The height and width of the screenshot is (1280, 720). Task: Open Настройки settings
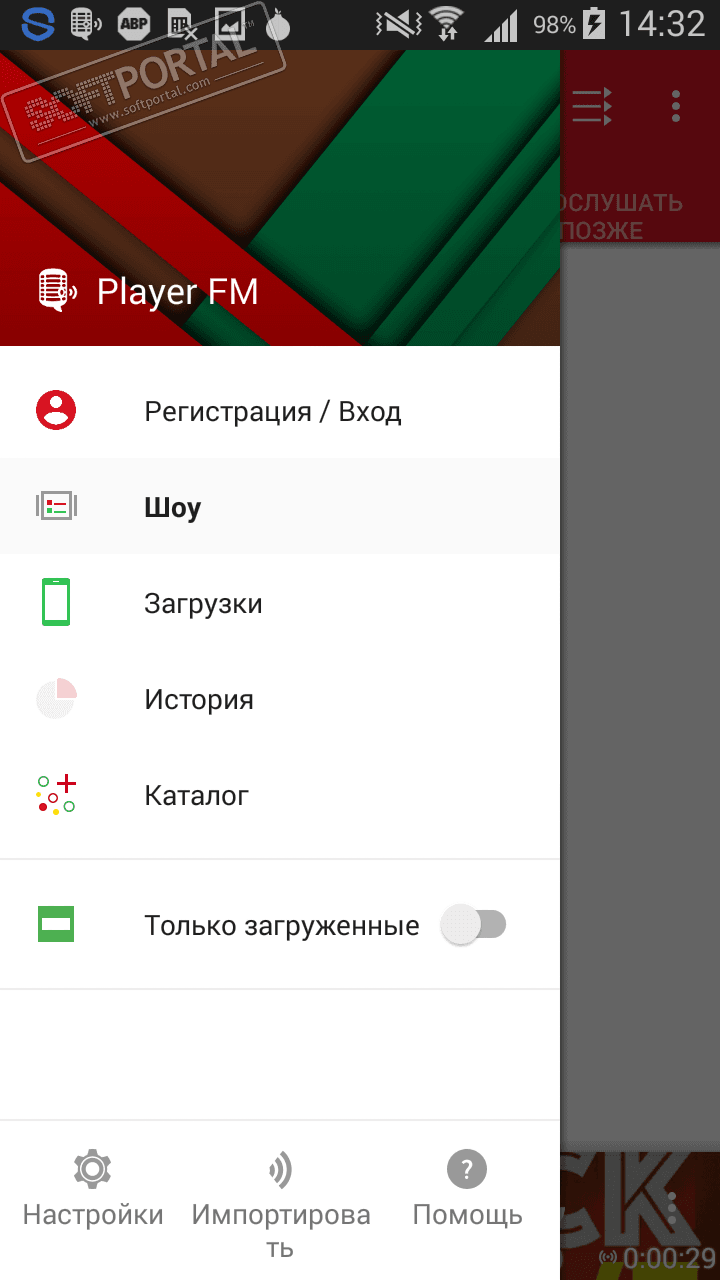[x=93, y=1190]
